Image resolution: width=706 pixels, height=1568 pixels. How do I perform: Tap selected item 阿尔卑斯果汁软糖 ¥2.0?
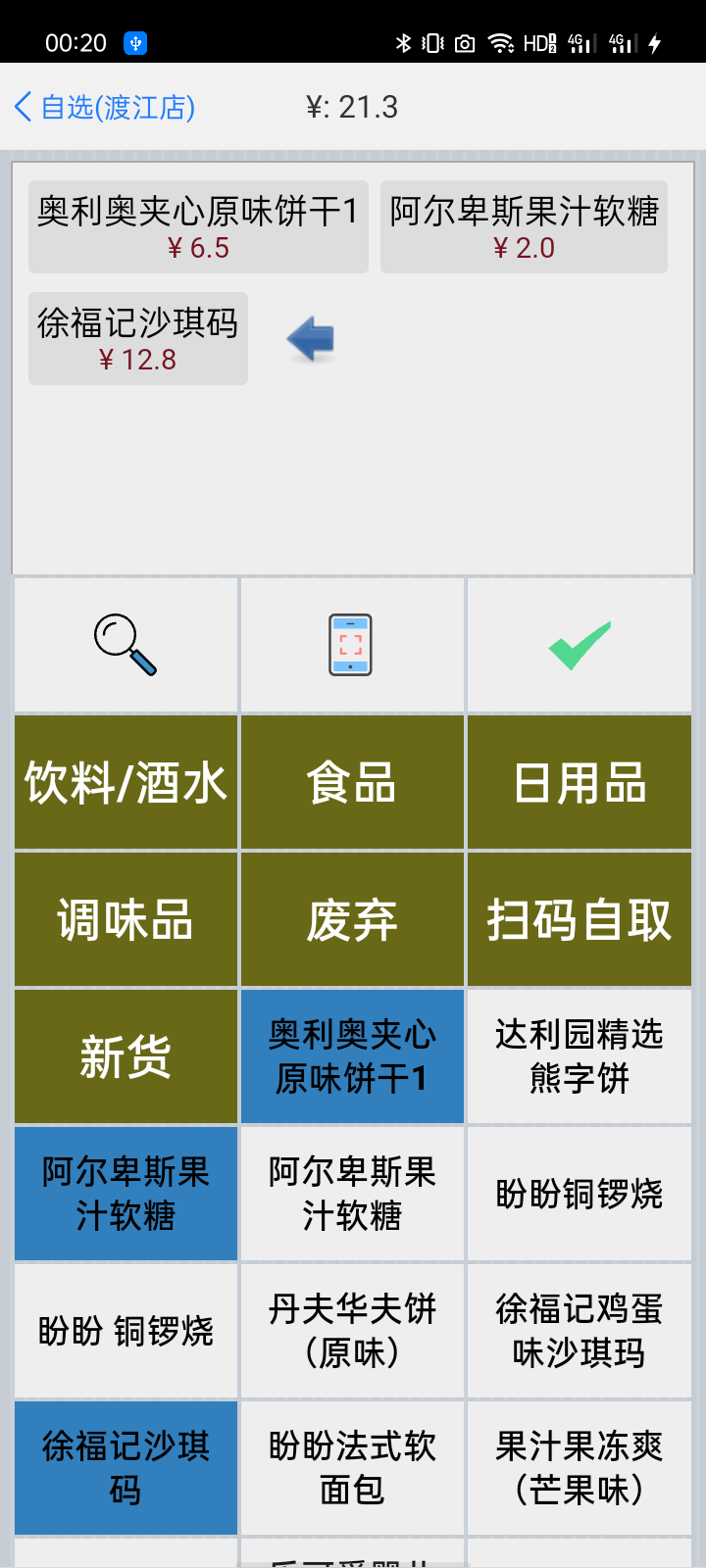[x=524, y=227]
